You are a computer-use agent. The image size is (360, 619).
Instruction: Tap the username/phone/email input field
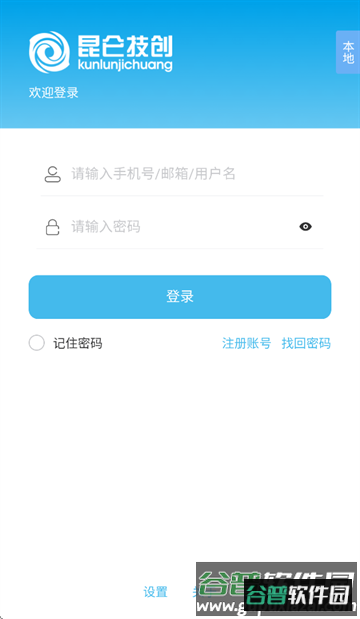pos(182,174)
